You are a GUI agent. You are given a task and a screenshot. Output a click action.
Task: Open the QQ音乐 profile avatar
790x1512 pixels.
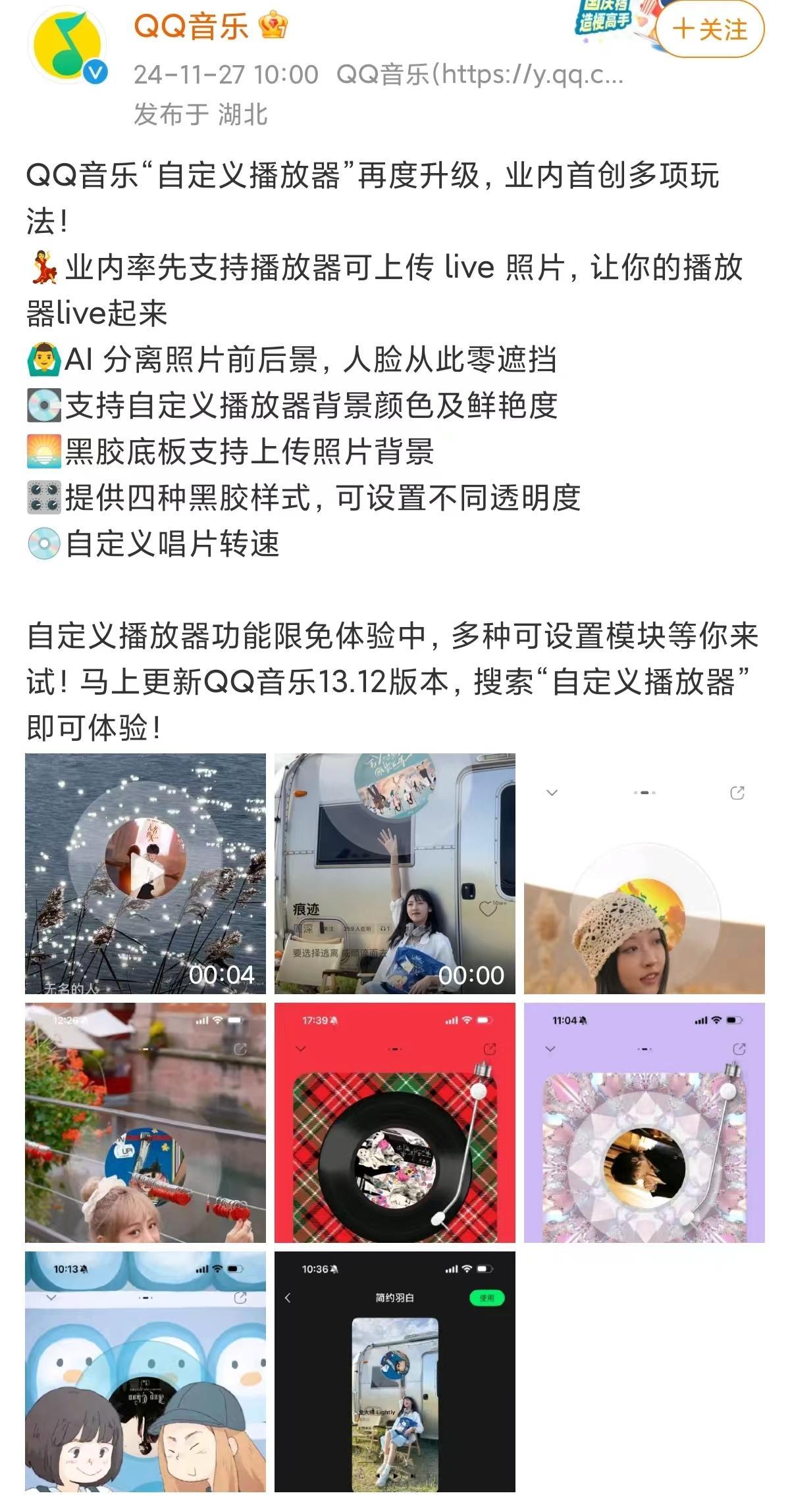[67, 46]
